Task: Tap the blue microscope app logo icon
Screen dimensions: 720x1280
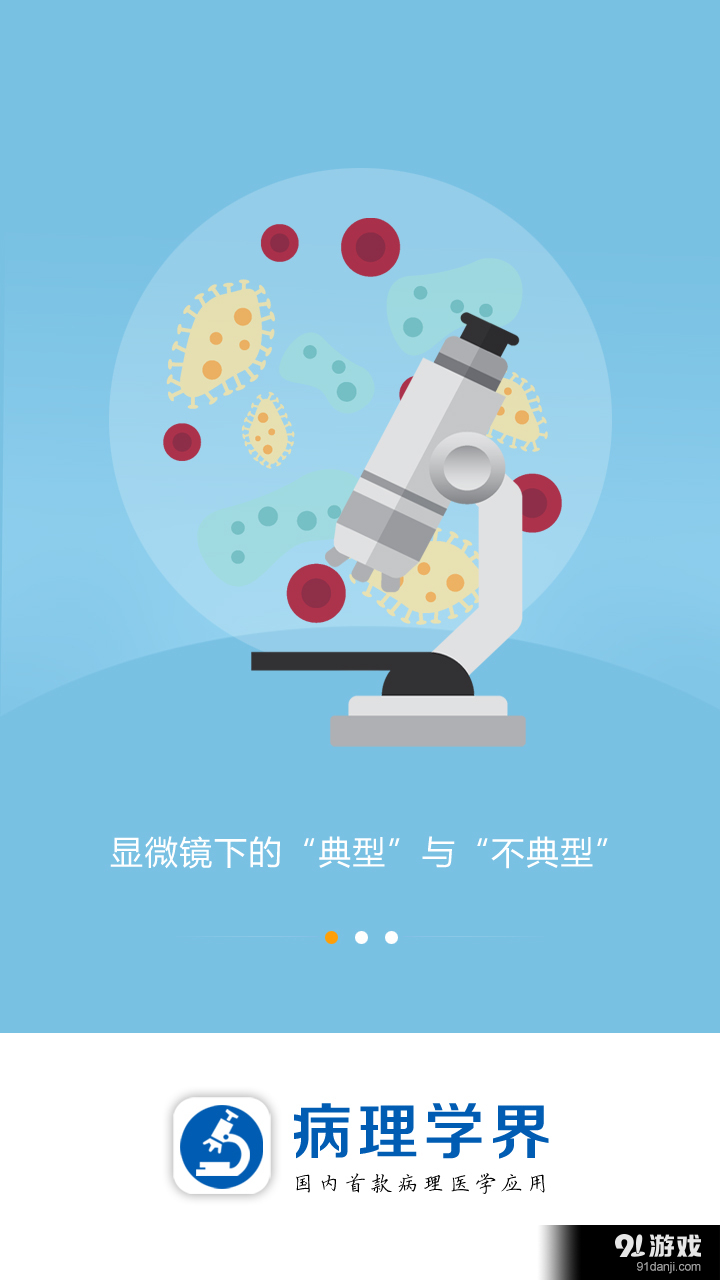Action: [x=222, y=1146]
